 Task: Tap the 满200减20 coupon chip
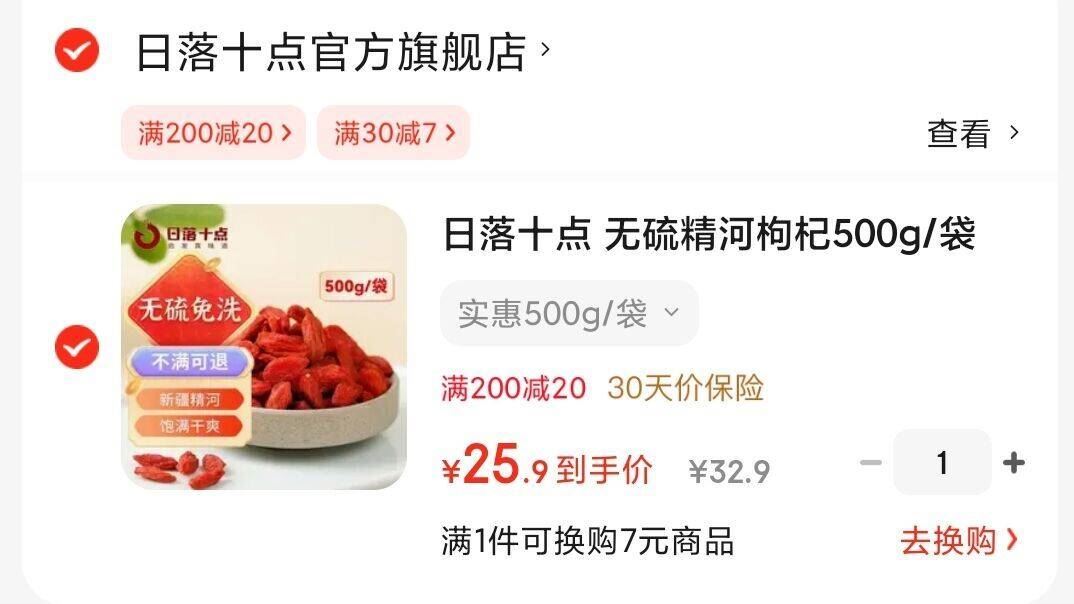point(213,132)
